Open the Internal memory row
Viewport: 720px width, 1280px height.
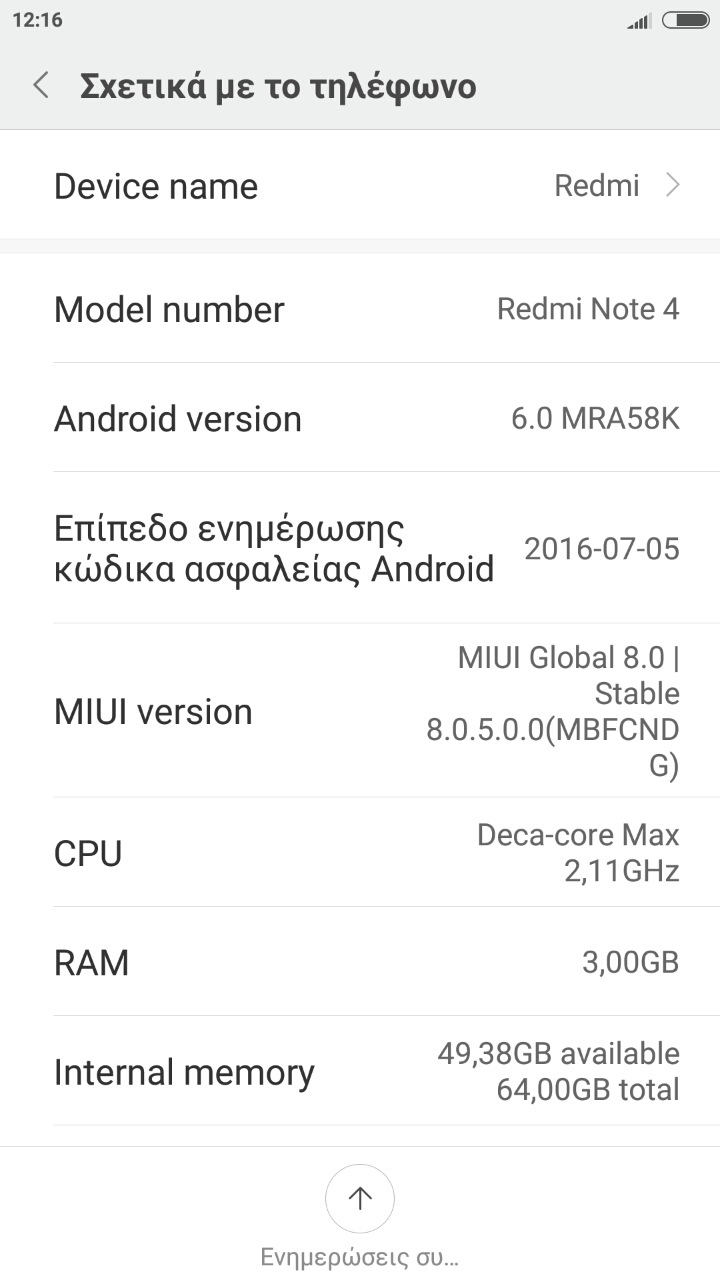(x=360, y=1071)
